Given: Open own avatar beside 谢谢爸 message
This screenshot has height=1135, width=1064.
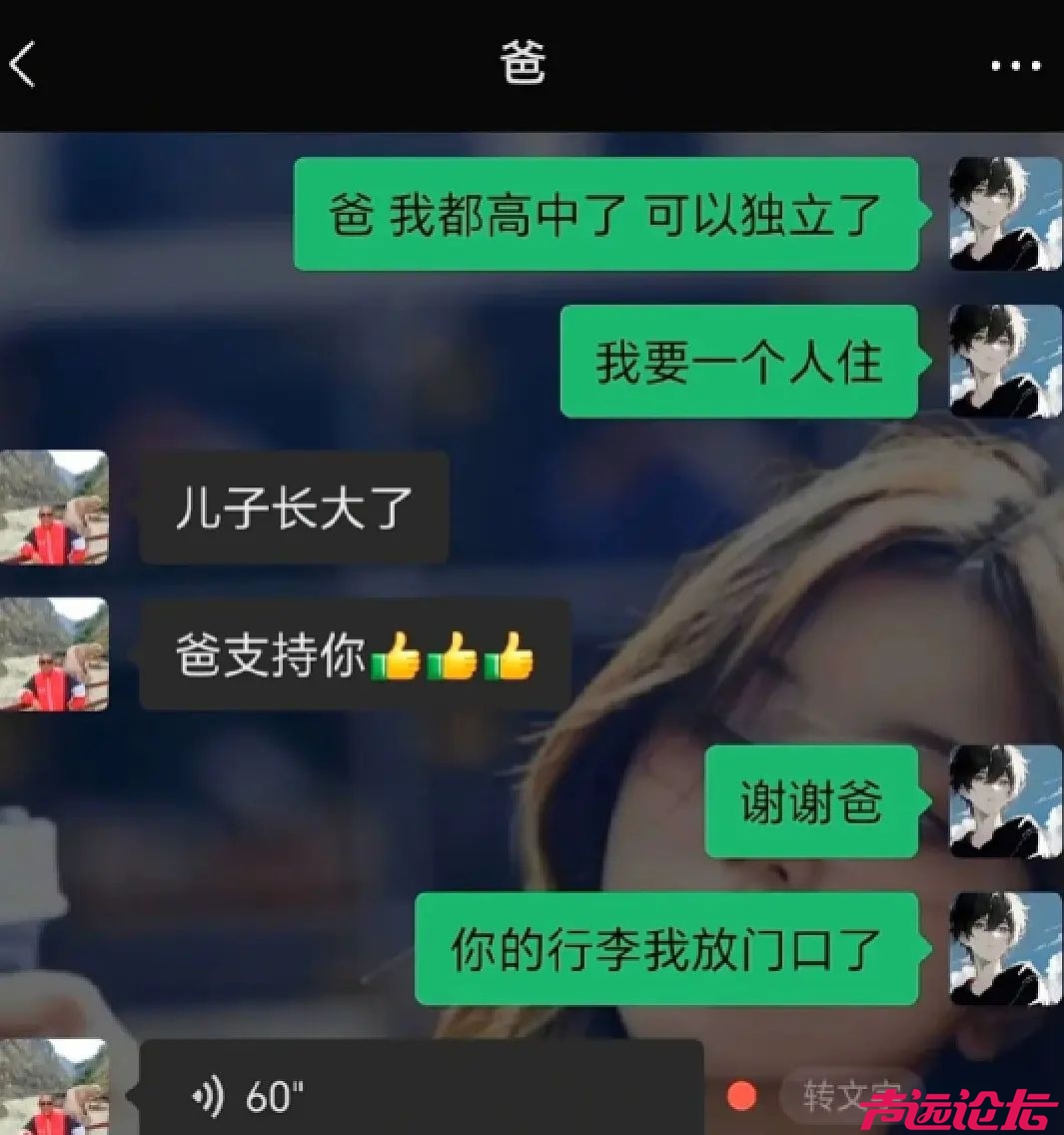Looking at the screenshot, I should tap(1004, 801).
